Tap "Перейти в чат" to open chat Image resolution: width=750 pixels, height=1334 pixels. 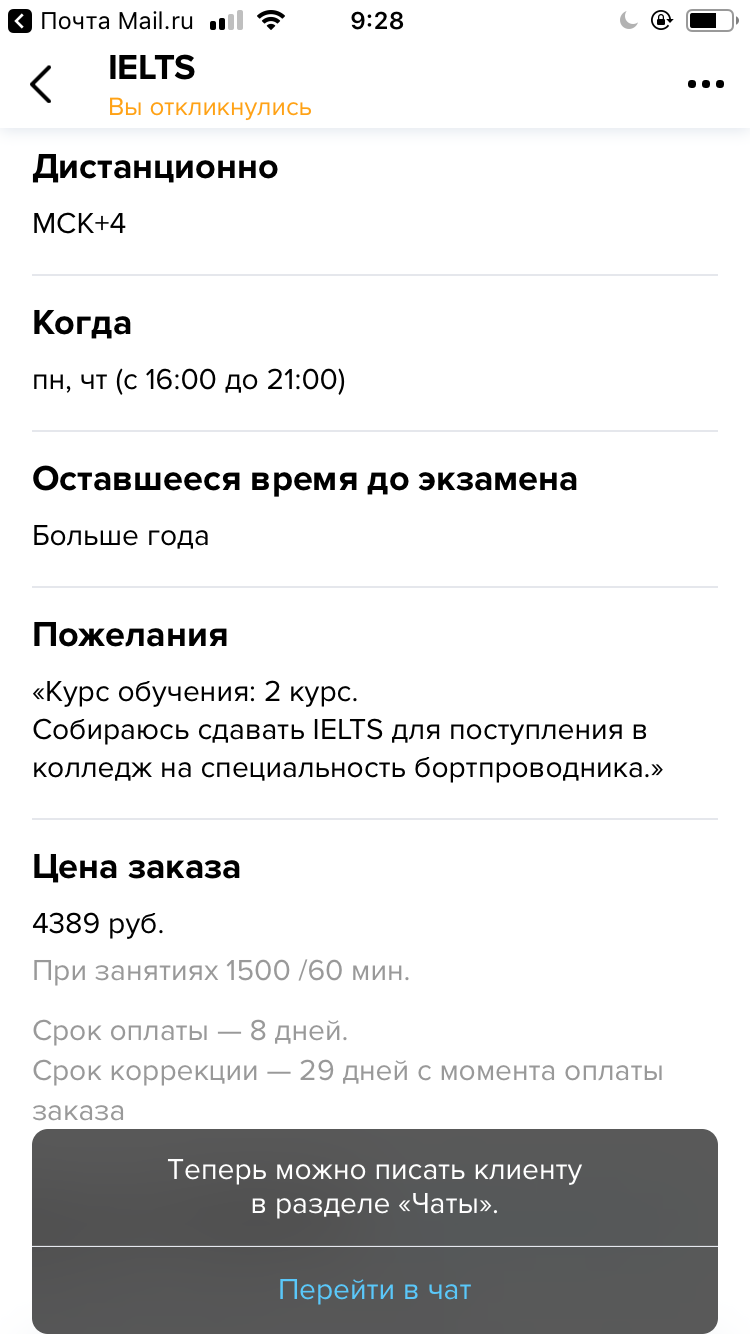pyautogui.click(x=374, y=1290)
